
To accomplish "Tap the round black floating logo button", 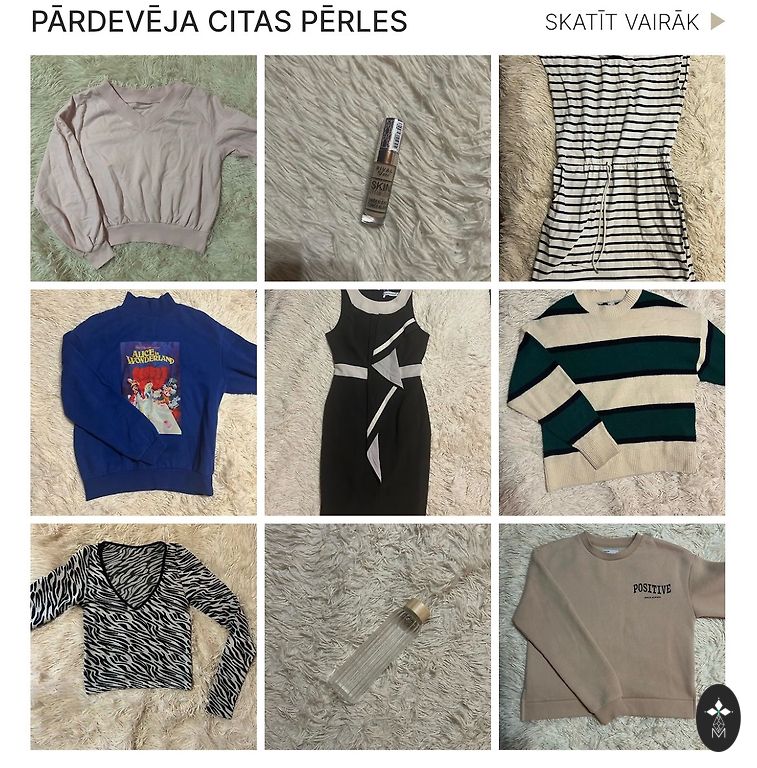I will (718, 717).
